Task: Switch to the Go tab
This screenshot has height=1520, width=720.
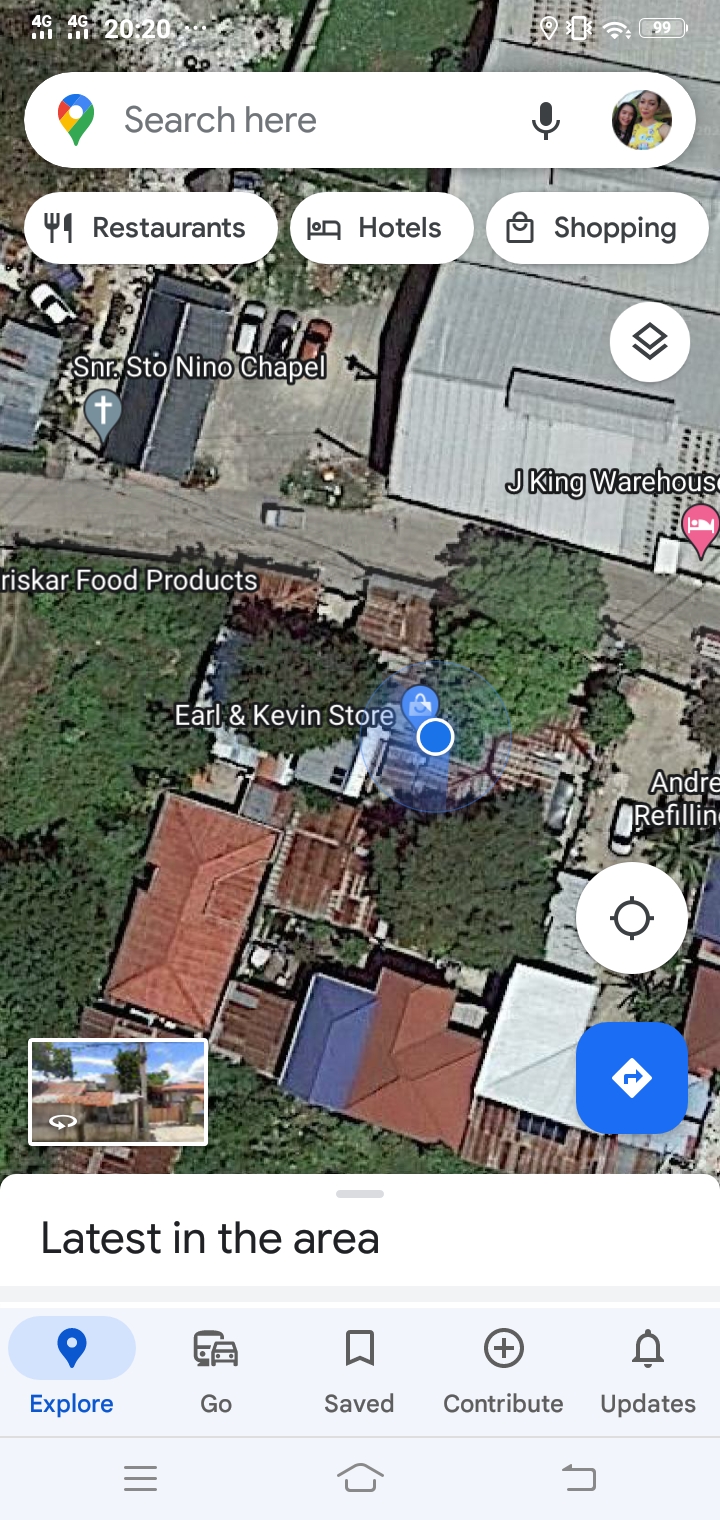Action: (216, 1372)
